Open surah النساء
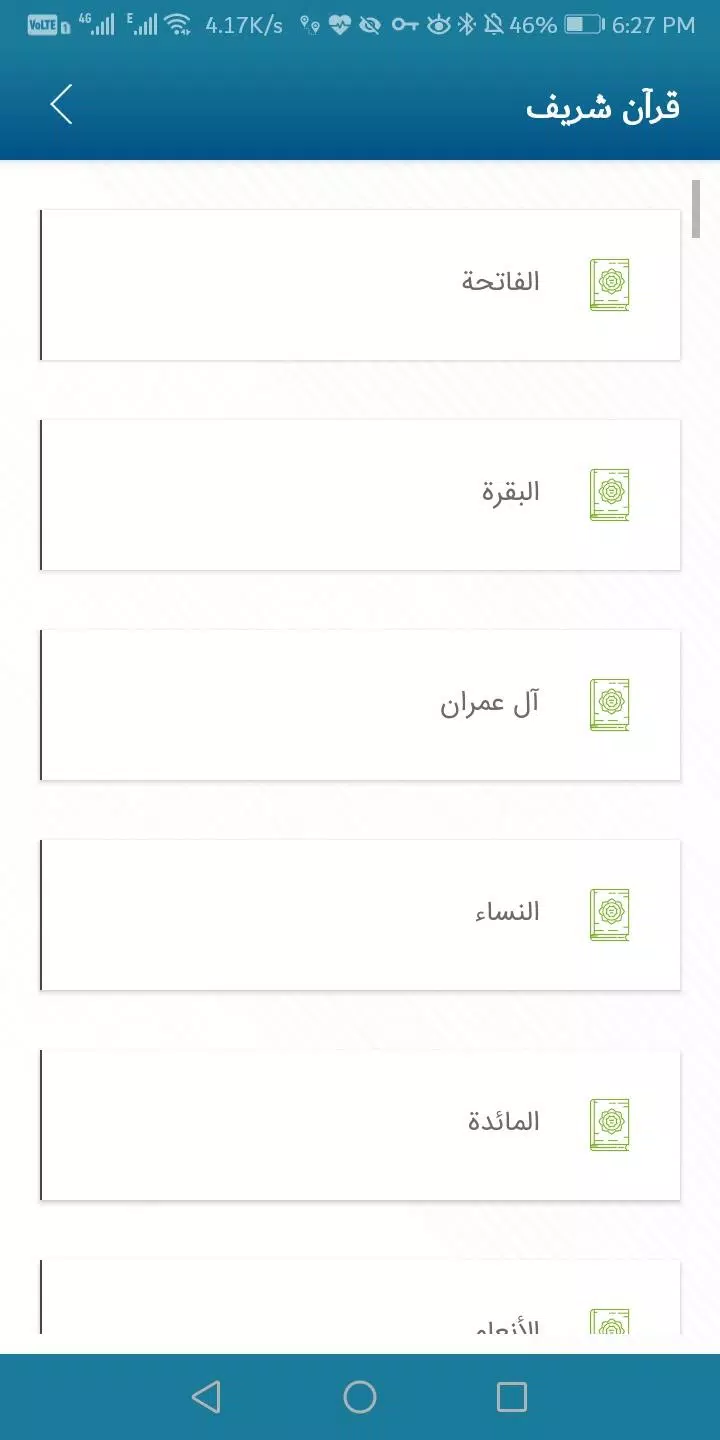 click(x=360, y=915)
